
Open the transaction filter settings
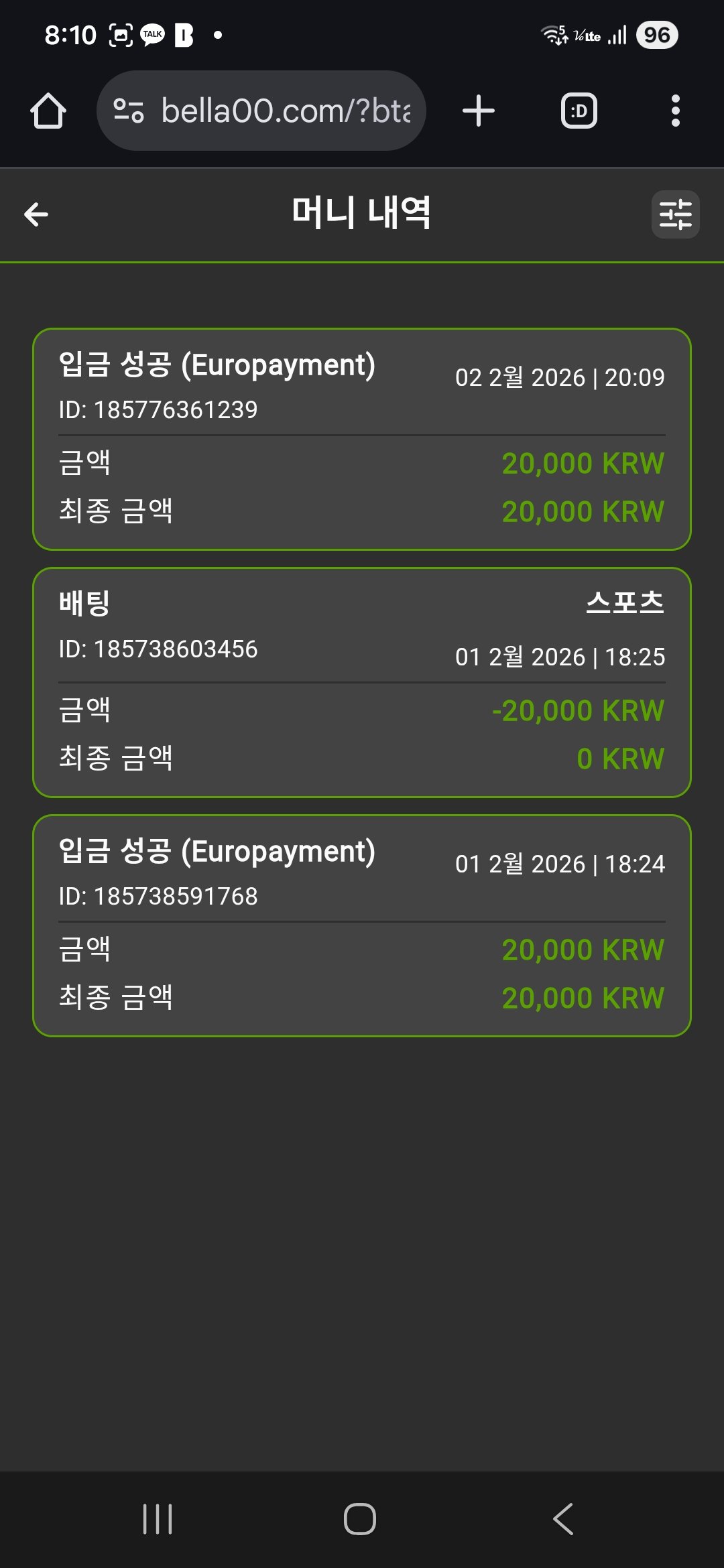click(x=675, y=214)
